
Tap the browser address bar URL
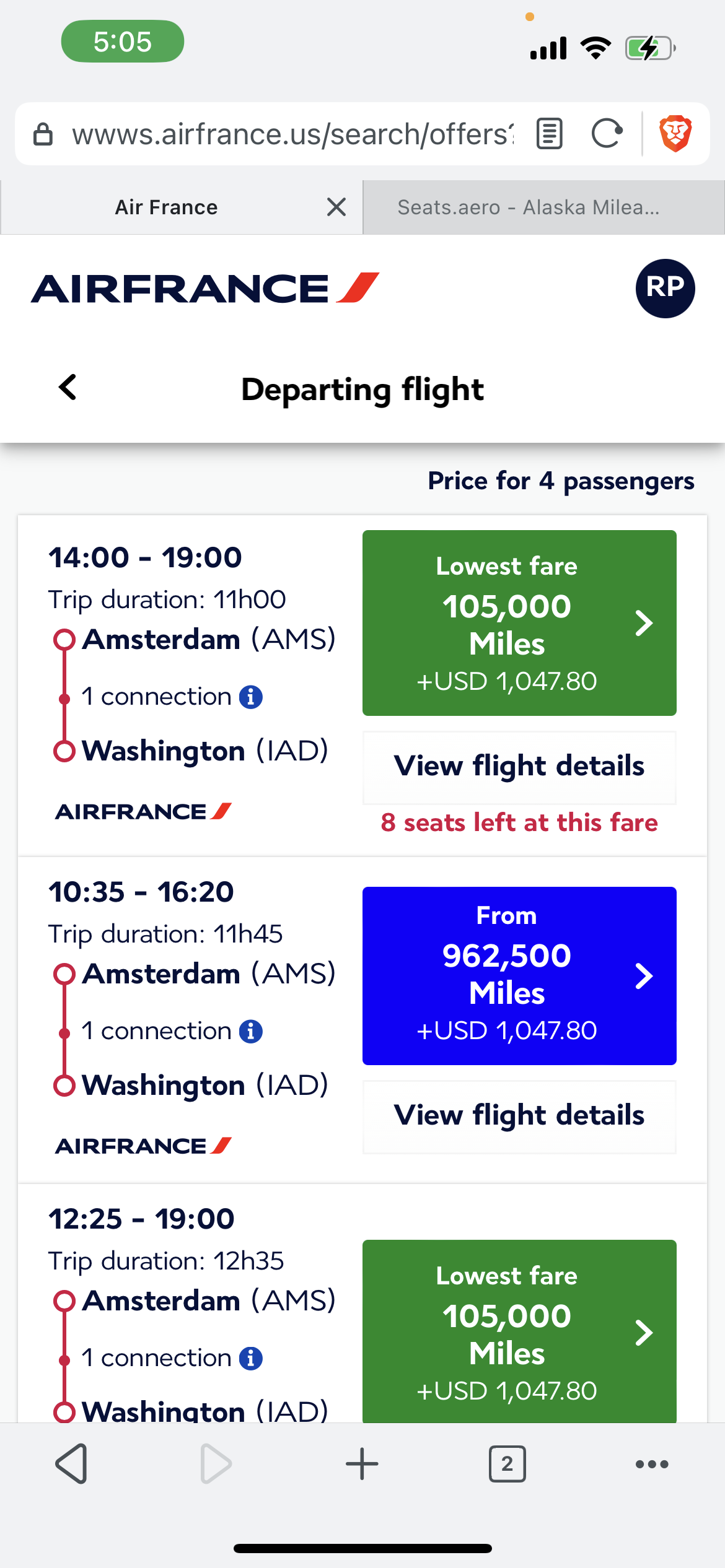[292, 134]
